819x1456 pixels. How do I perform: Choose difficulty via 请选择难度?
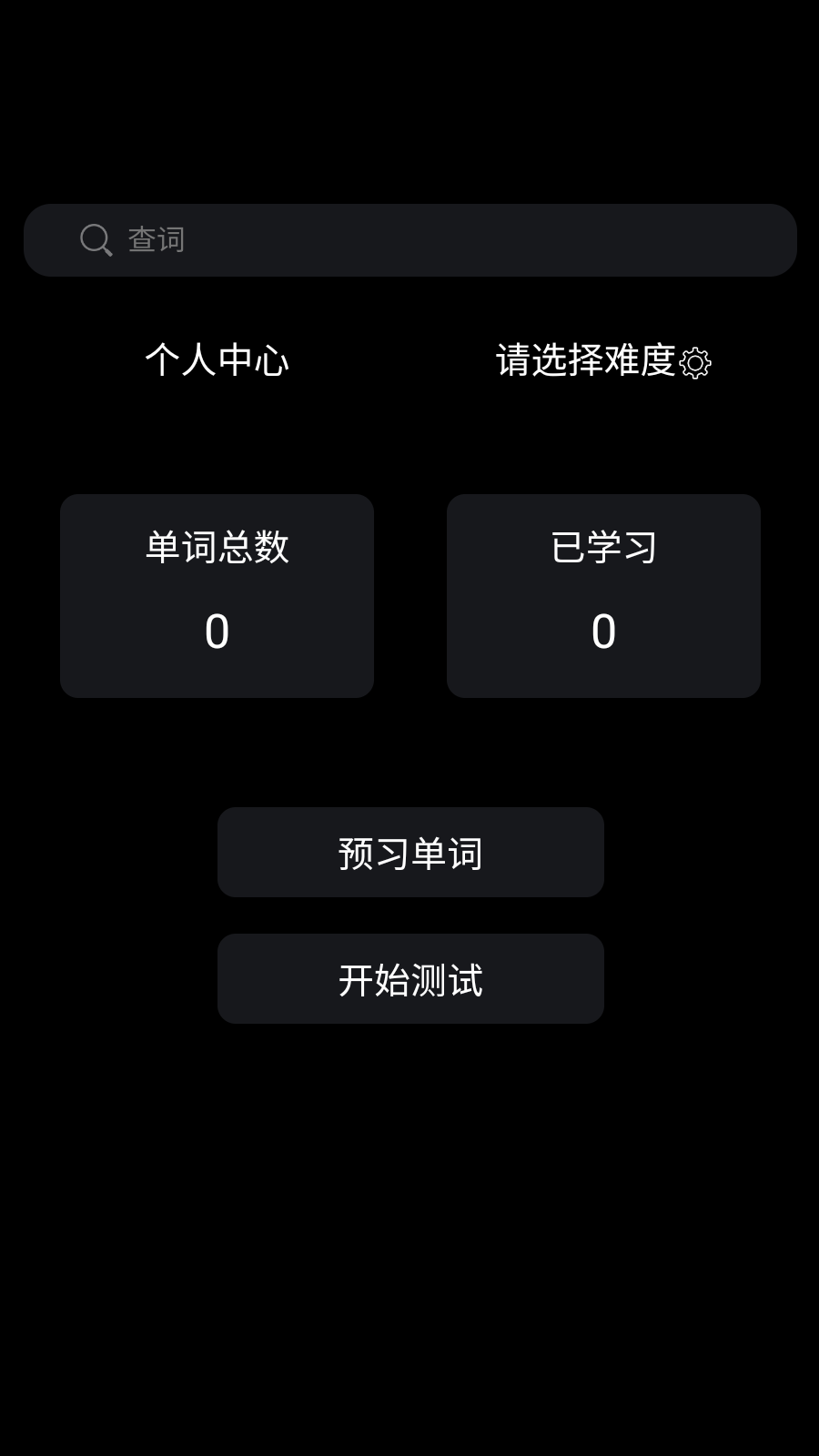[x=603, y=360]
